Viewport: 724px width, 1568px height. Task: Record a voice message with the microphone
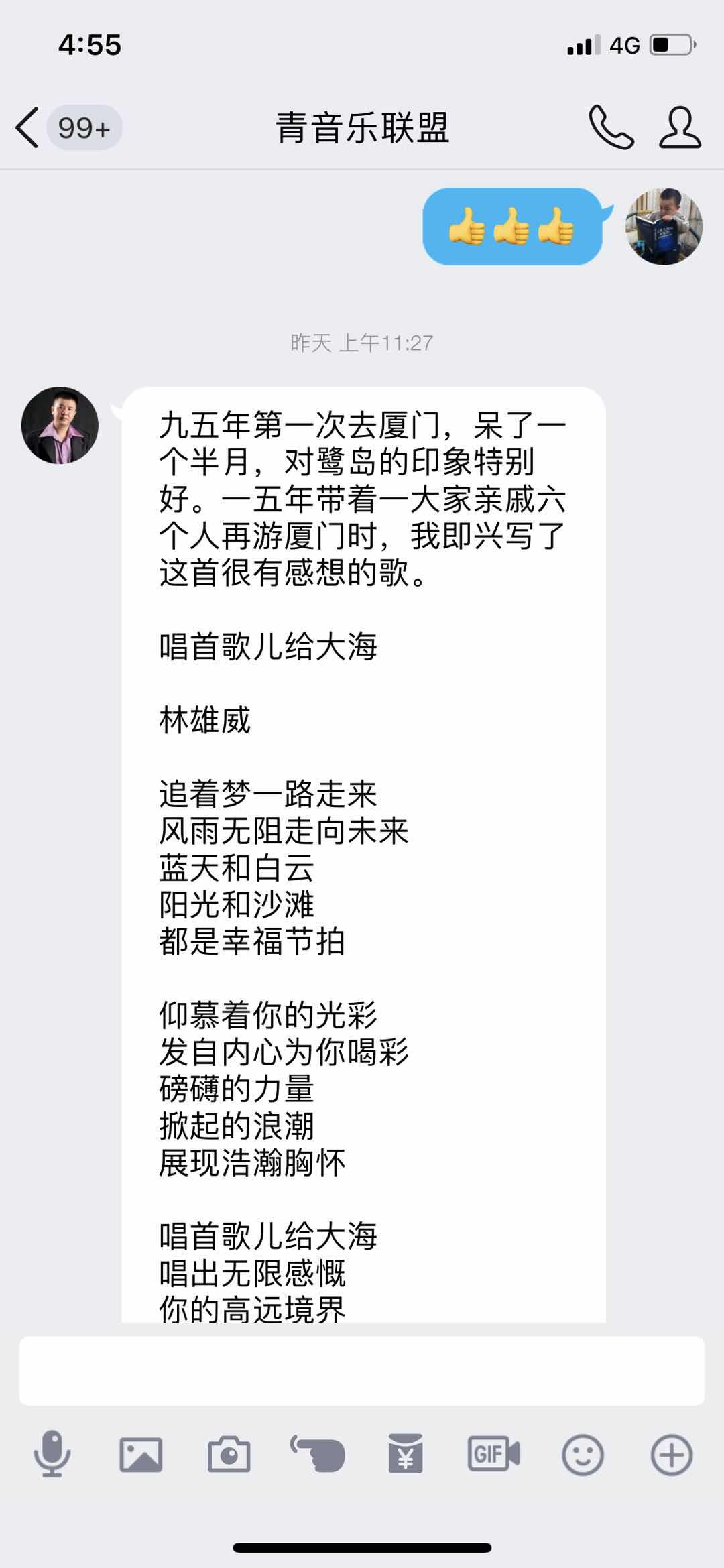[52, 1455]
